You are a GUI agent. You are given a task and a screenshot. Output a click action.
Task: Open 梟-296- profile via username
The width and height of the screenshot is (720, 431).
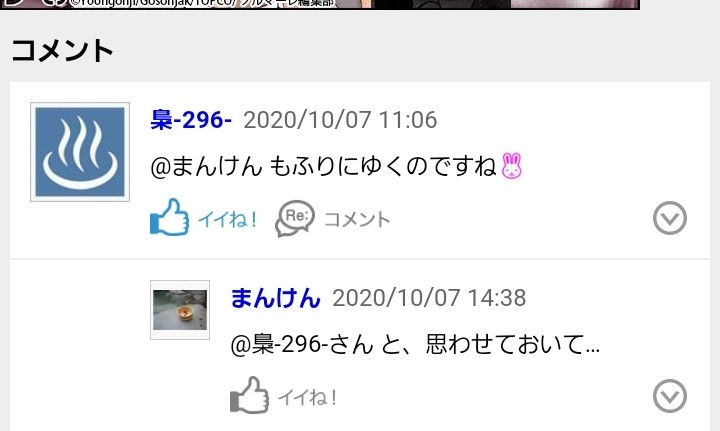[x=191, y=120]
